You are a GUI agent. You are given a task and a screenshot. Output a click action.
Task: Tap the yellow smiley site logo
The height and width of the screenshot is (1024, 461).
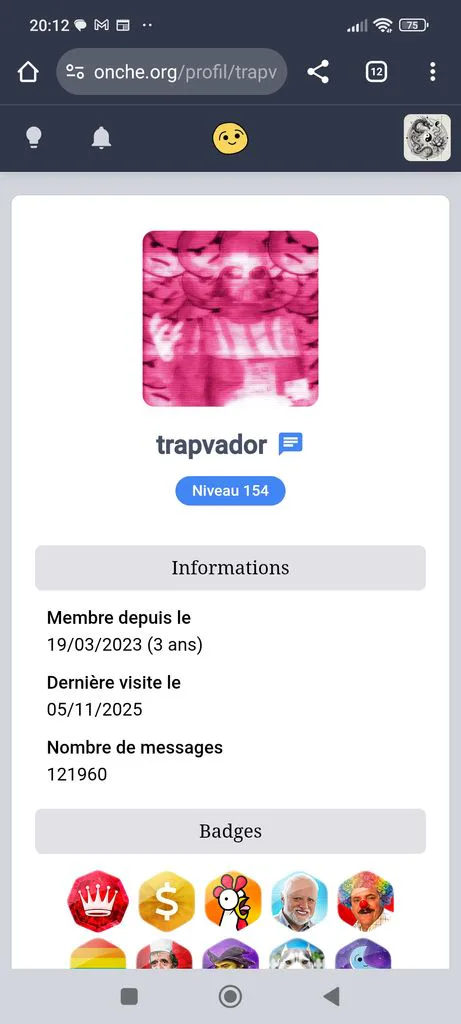tap(230, 138)
